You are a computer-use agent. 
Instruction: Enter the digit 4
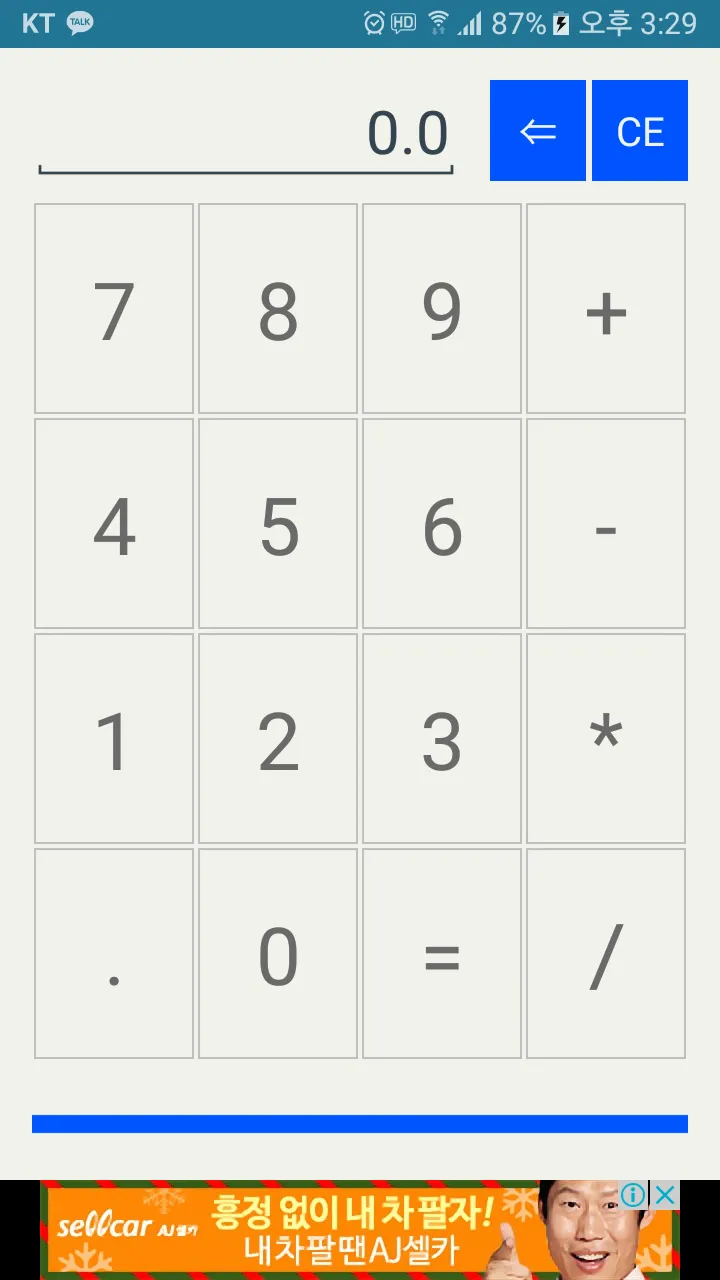(x=114, y=524)
